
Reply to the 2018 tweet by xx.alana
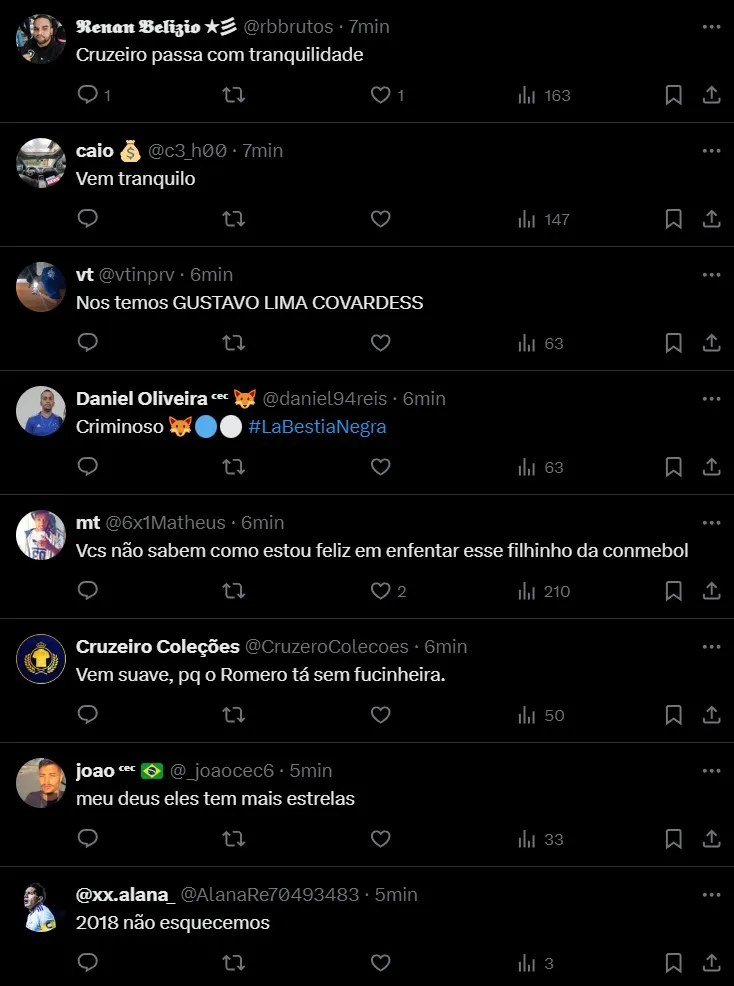(x=87, y=963)
